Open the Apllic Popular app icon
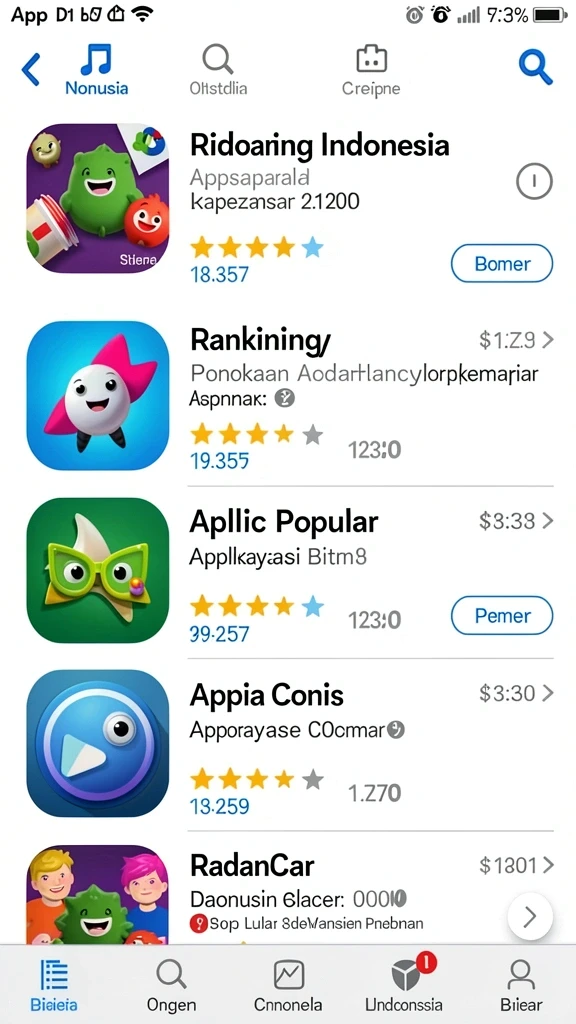 coord(98,571)
